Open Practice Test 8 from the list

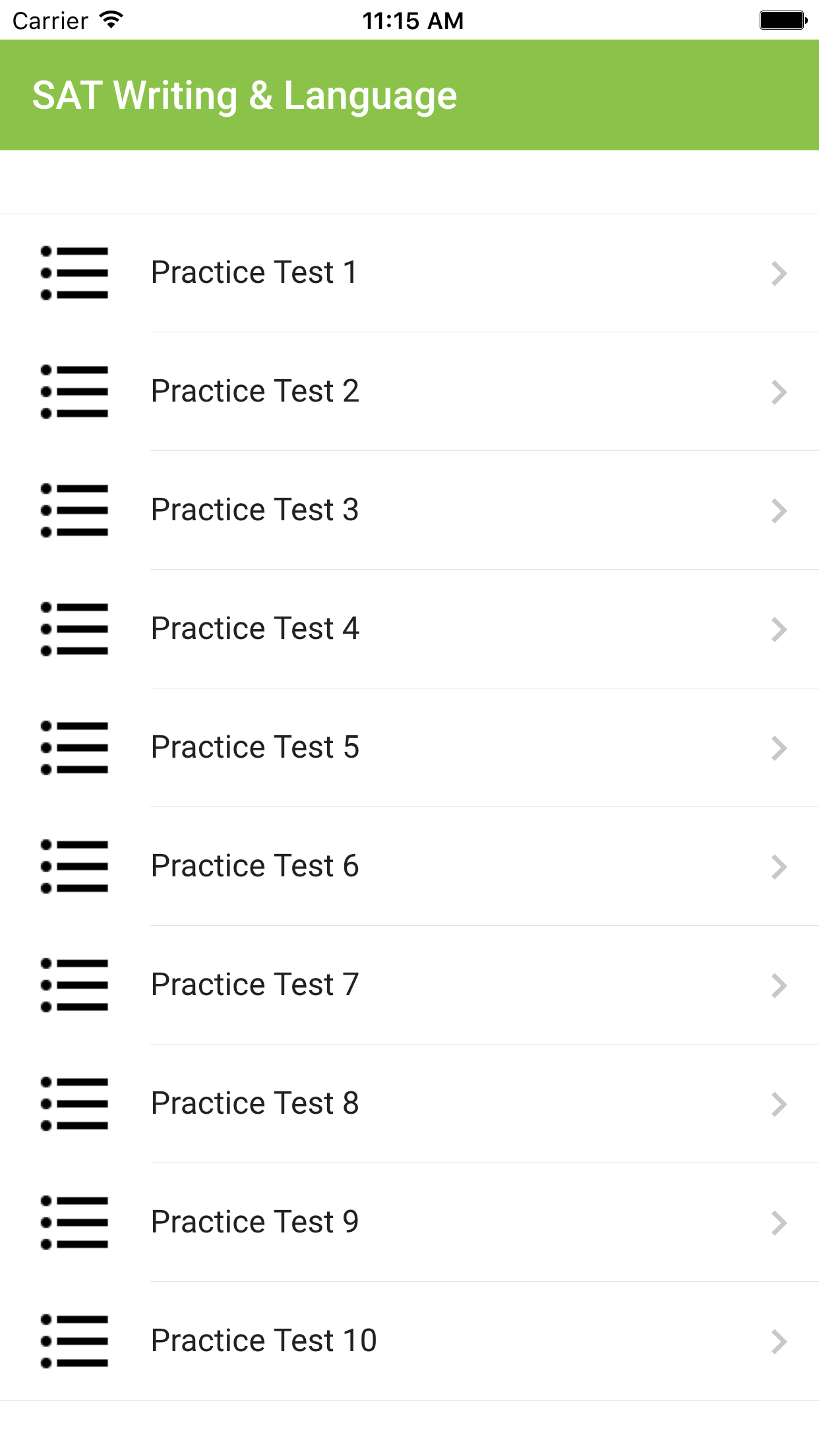point(409,1103)
